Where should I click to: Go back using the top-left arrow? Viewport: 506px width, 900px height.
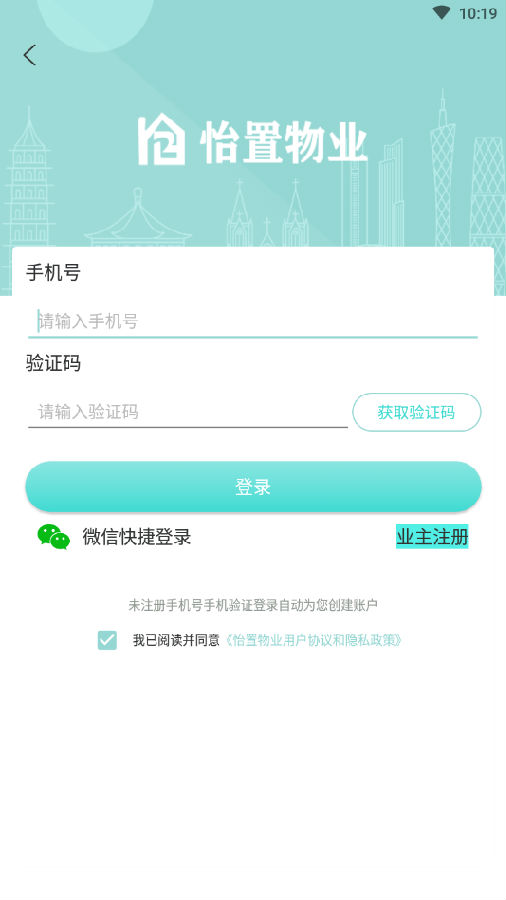[x=30, y=55]
